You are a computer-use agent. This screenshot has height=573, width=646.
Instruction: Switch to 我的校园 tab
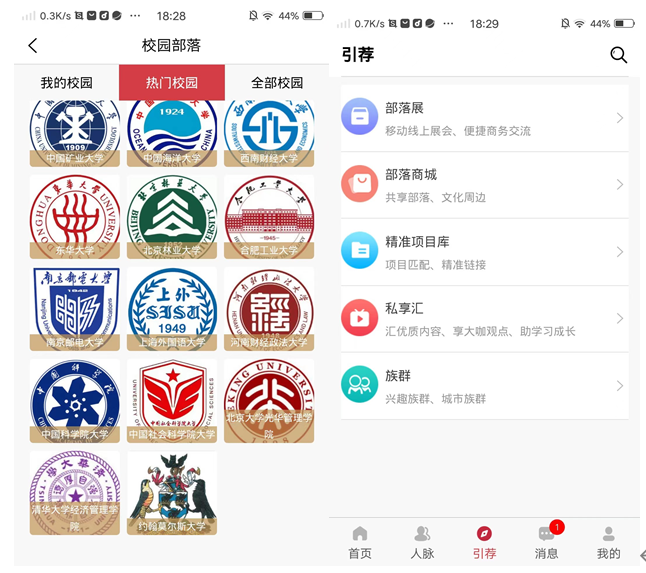pyautogui.click(x=66, y=83)
